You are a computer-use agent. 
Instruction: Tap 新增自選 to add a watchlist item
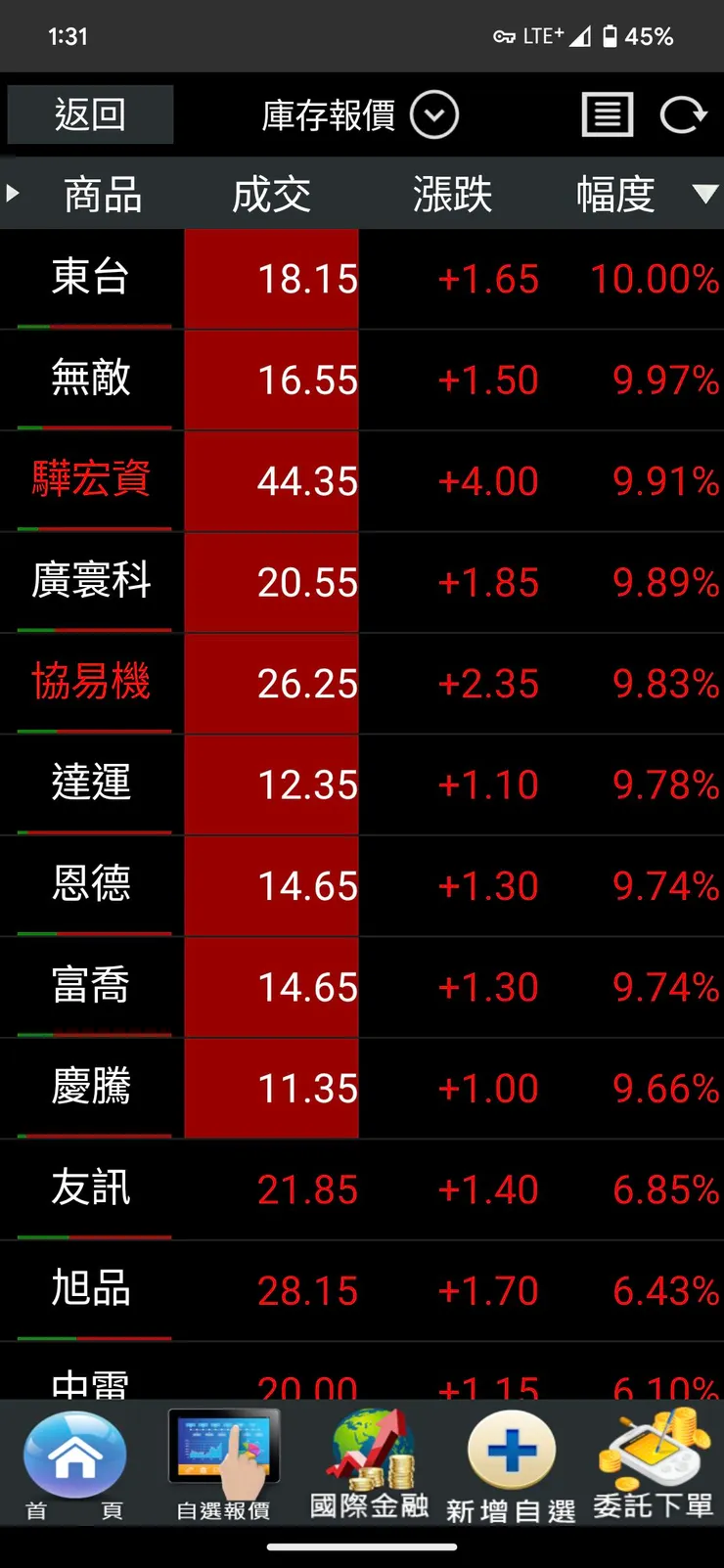[511, 1464]
